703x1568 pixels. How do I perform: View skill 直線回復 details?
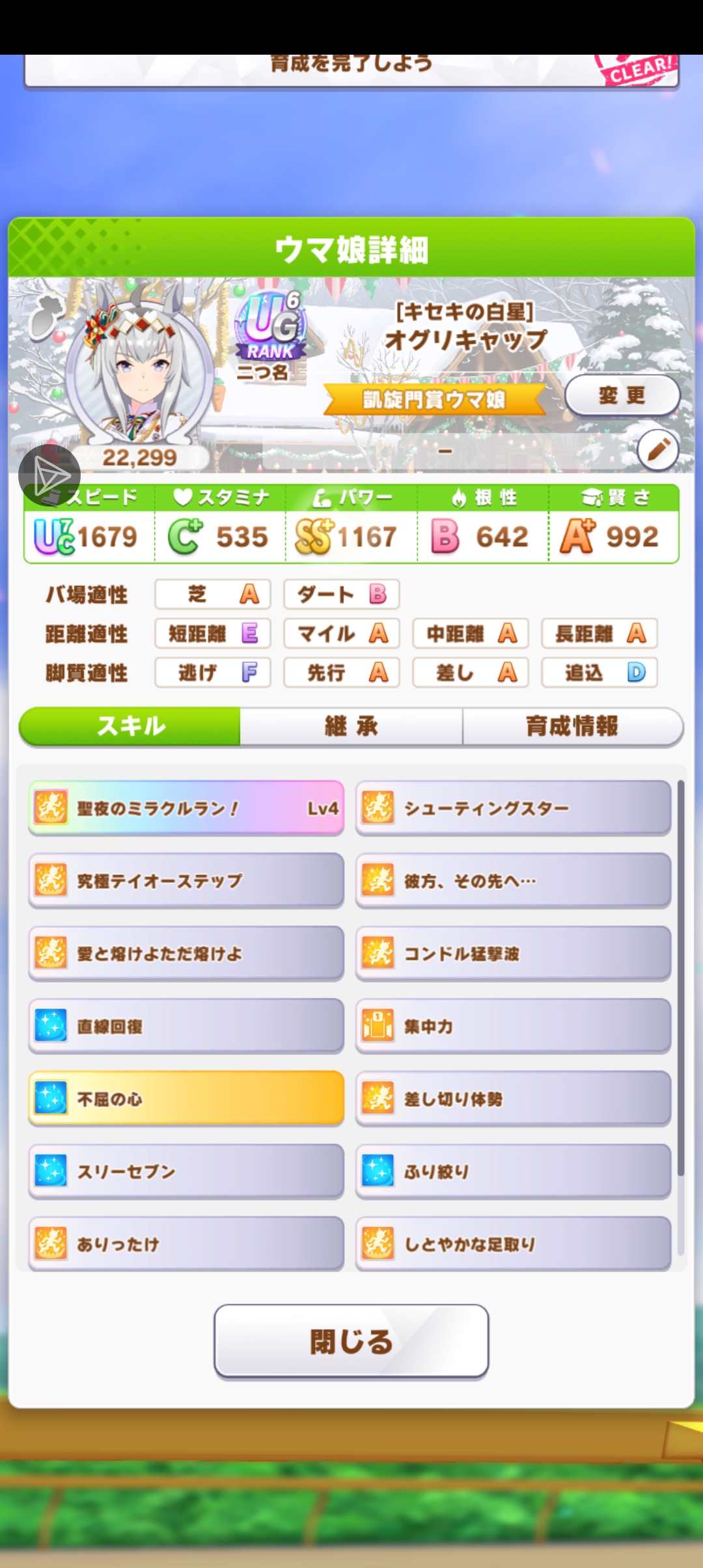coord(186,1027)
